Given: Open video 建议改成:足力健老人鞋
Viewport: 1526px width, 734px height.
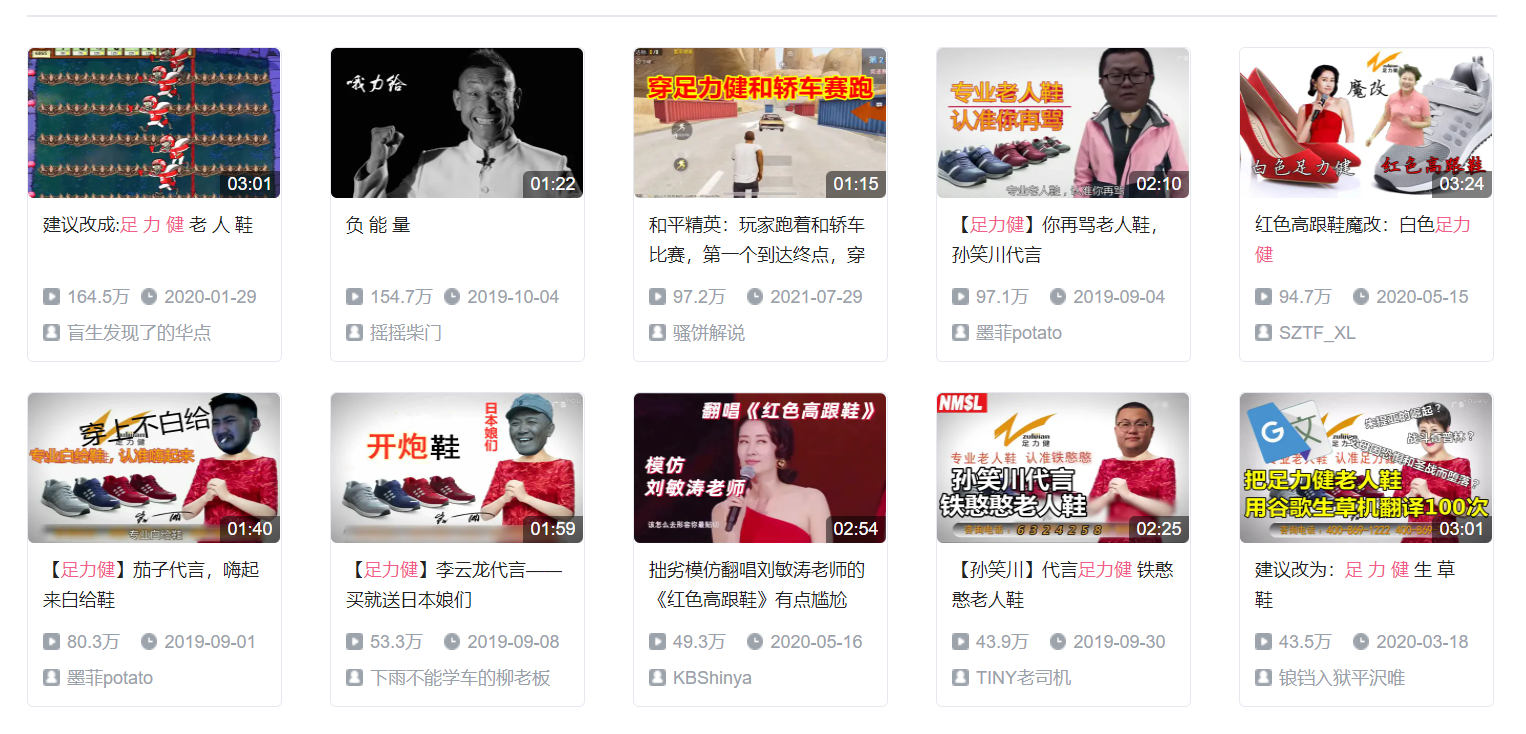Looking at the screenshot, I should [x=154, y=123].
